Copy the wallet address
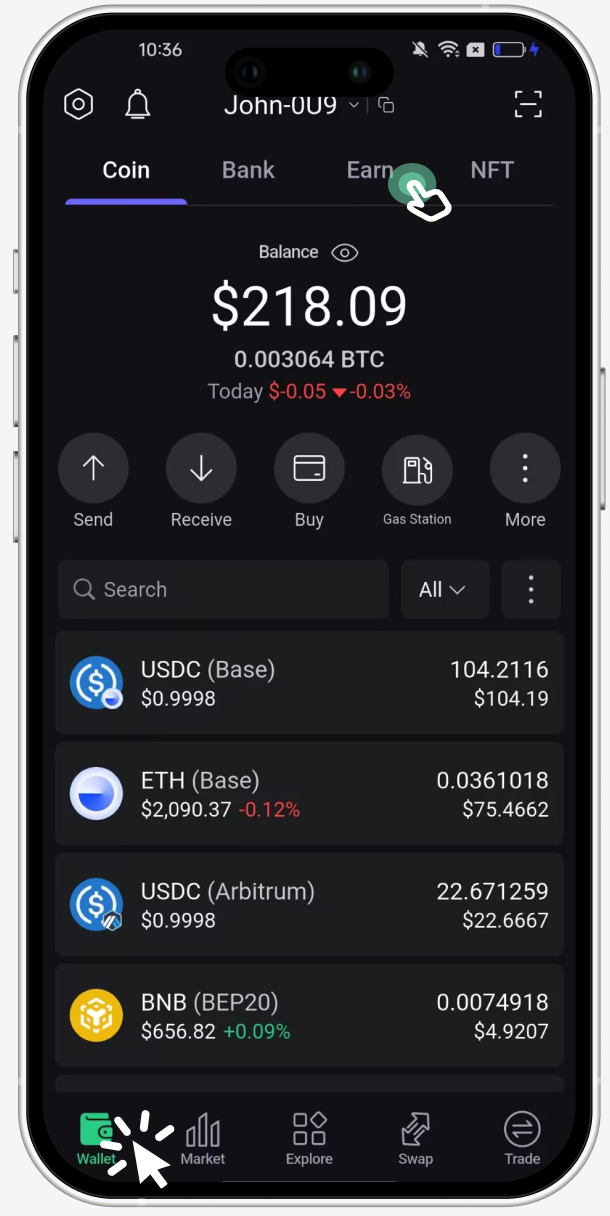The width and height of the screenshot is (610, 1216). click(x=386, y=105)
